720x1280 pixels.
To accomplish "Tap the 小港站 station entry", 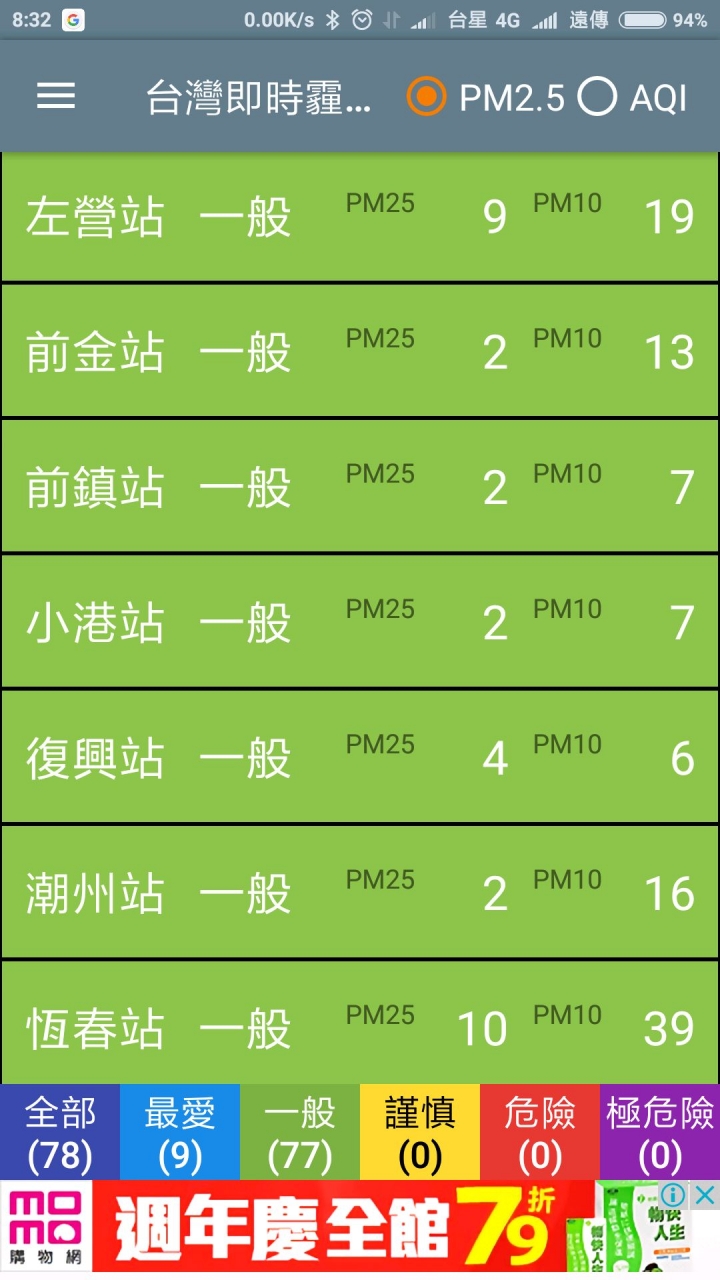I will tap(360, 622).
